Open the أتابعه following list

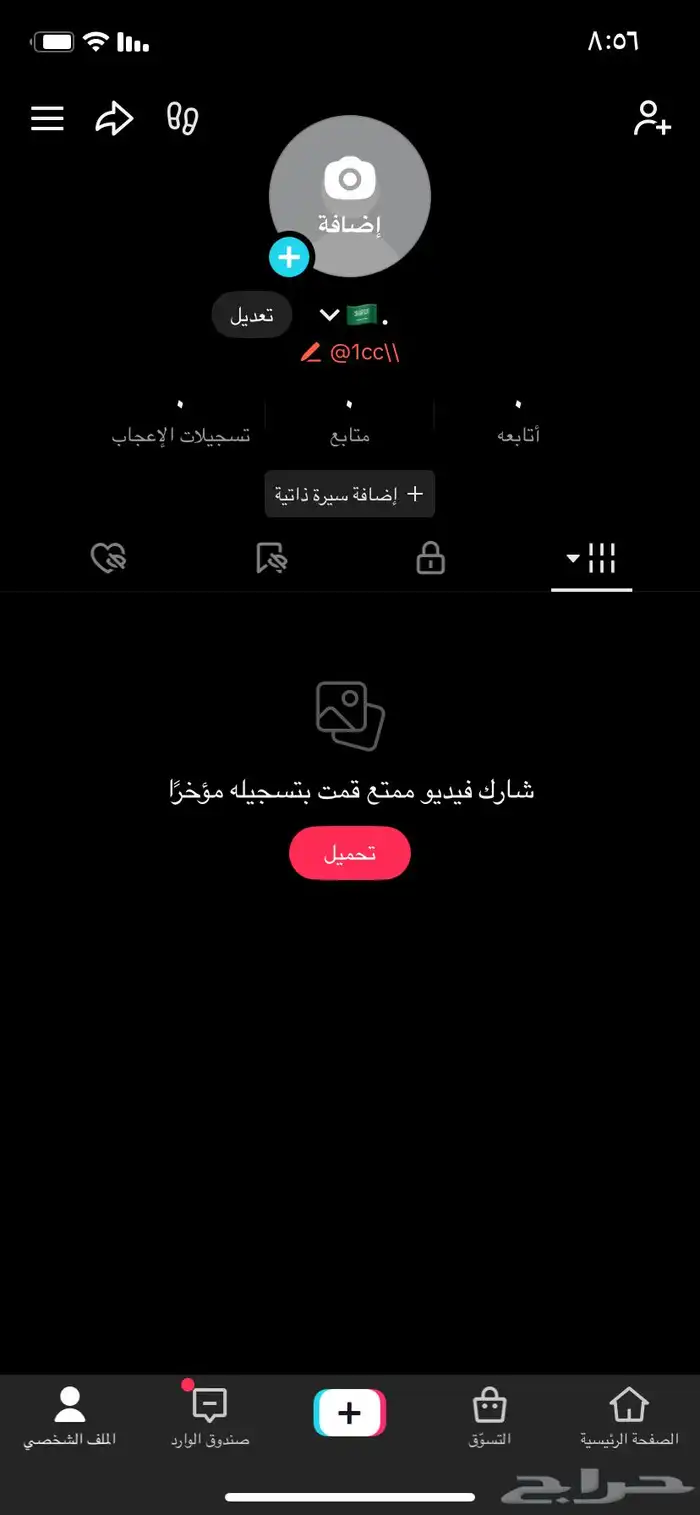pos(518,422)
